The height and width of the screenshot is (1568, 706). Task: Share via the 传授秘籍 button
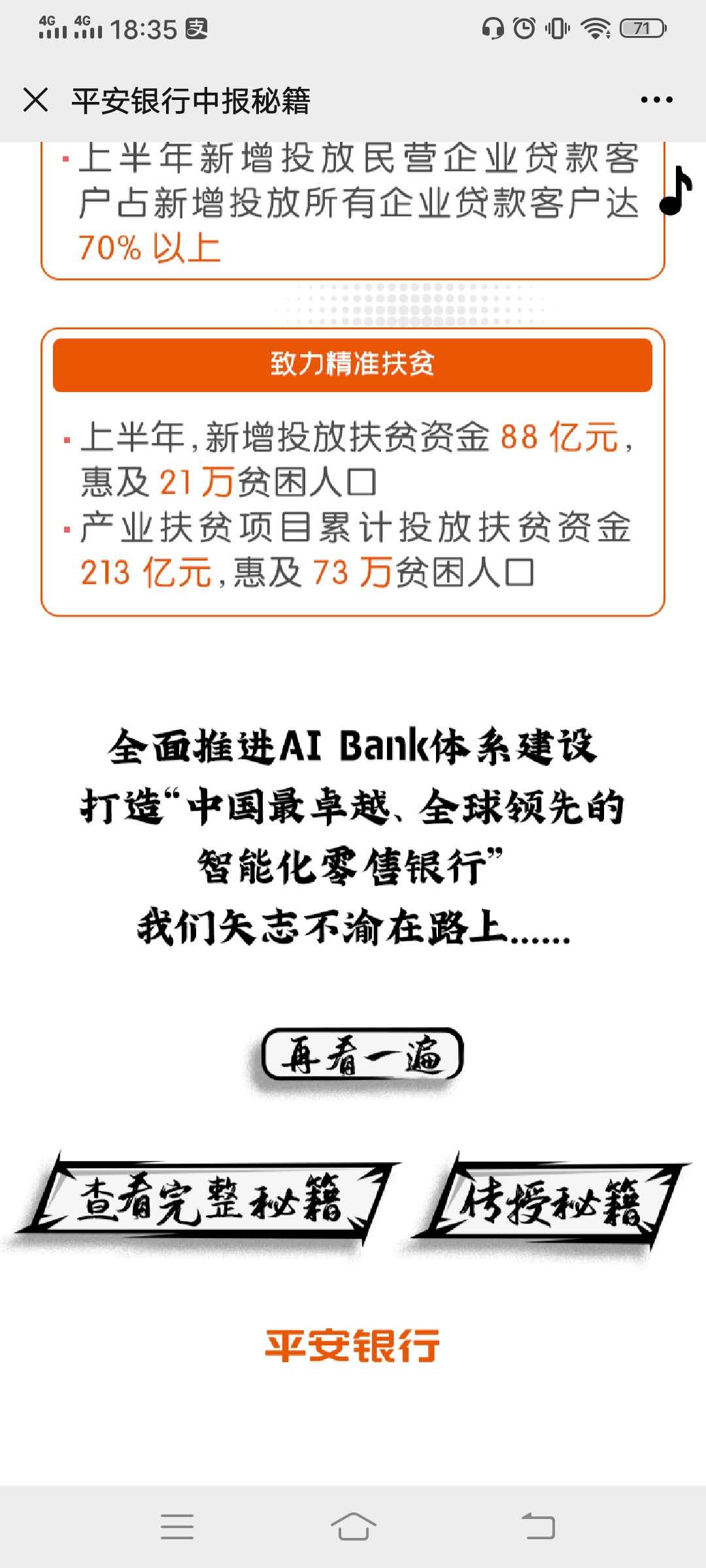(x=550, y=1202)
